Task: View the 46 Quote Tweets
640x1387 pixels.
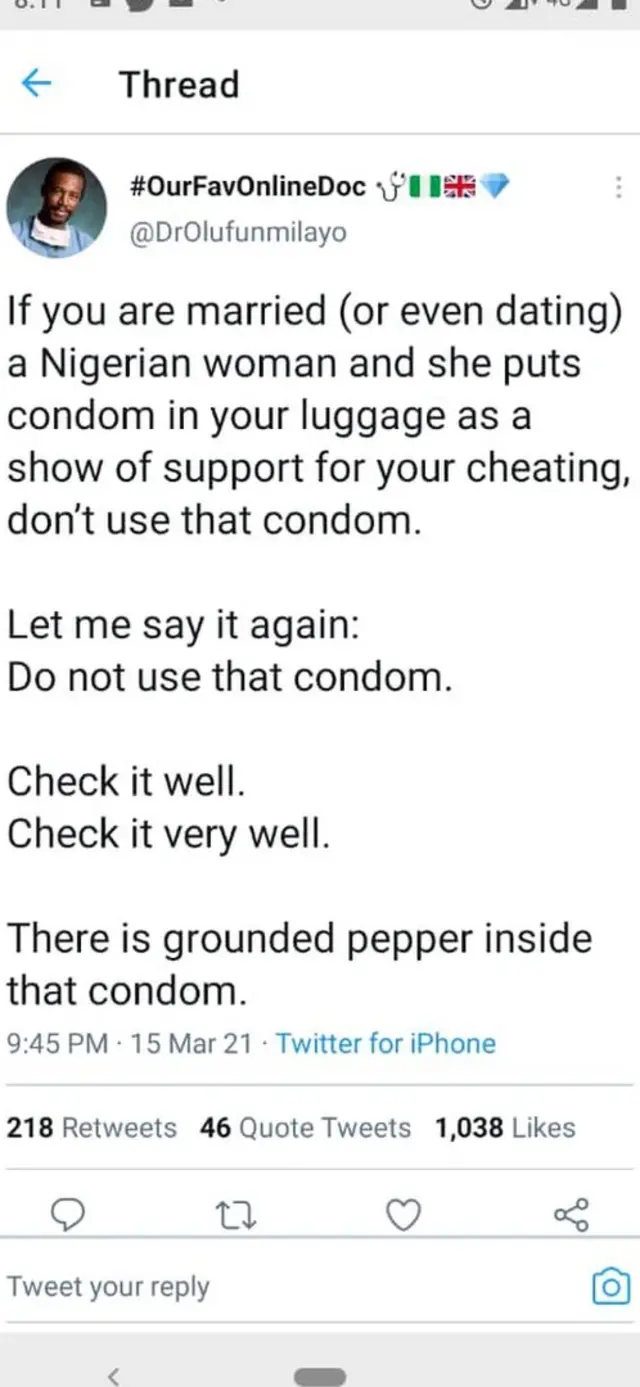Action: pyautogui.click(x=305, y=1128)
